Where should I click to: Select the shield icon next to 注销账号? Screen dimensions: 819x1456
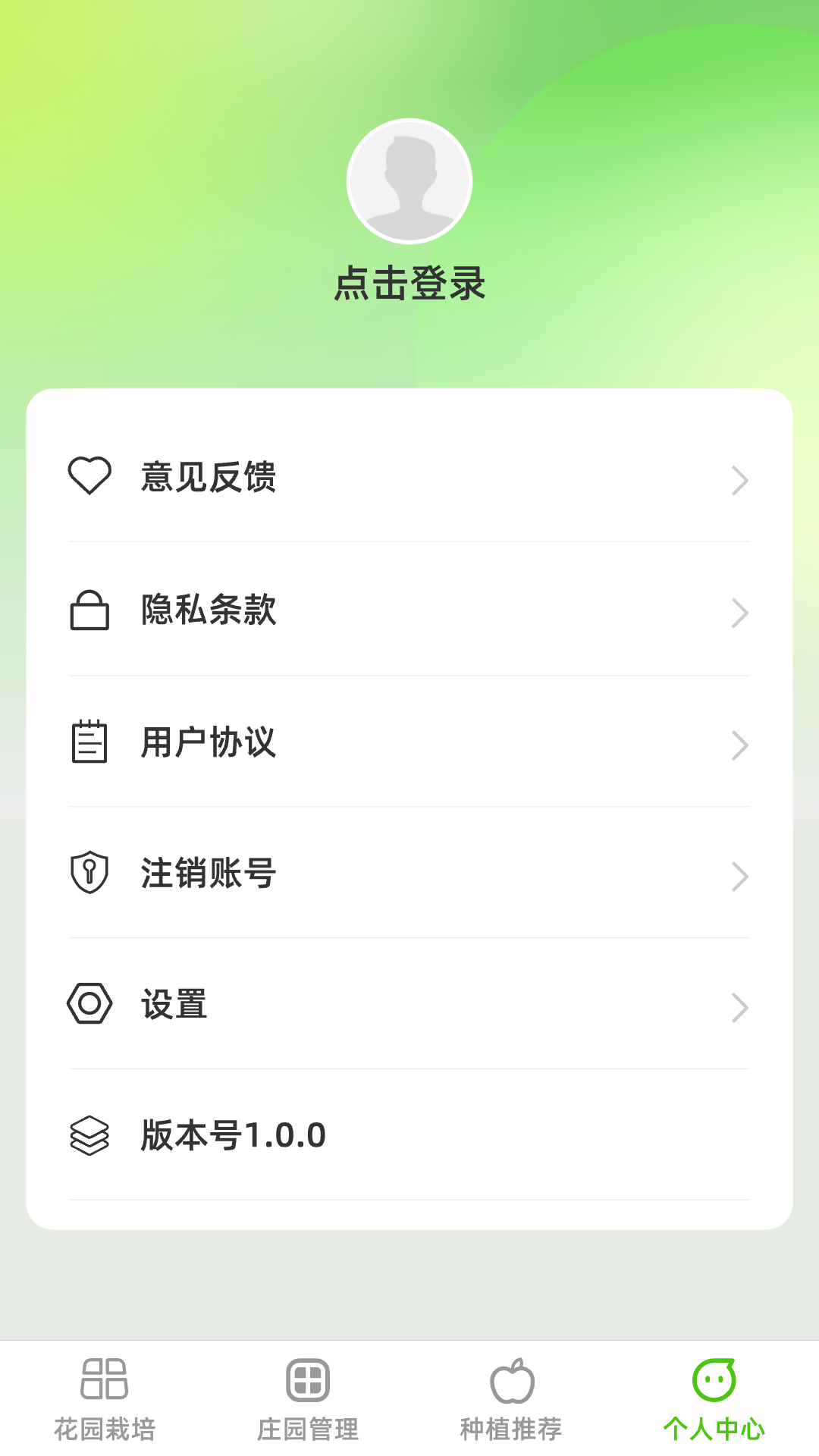90,875
